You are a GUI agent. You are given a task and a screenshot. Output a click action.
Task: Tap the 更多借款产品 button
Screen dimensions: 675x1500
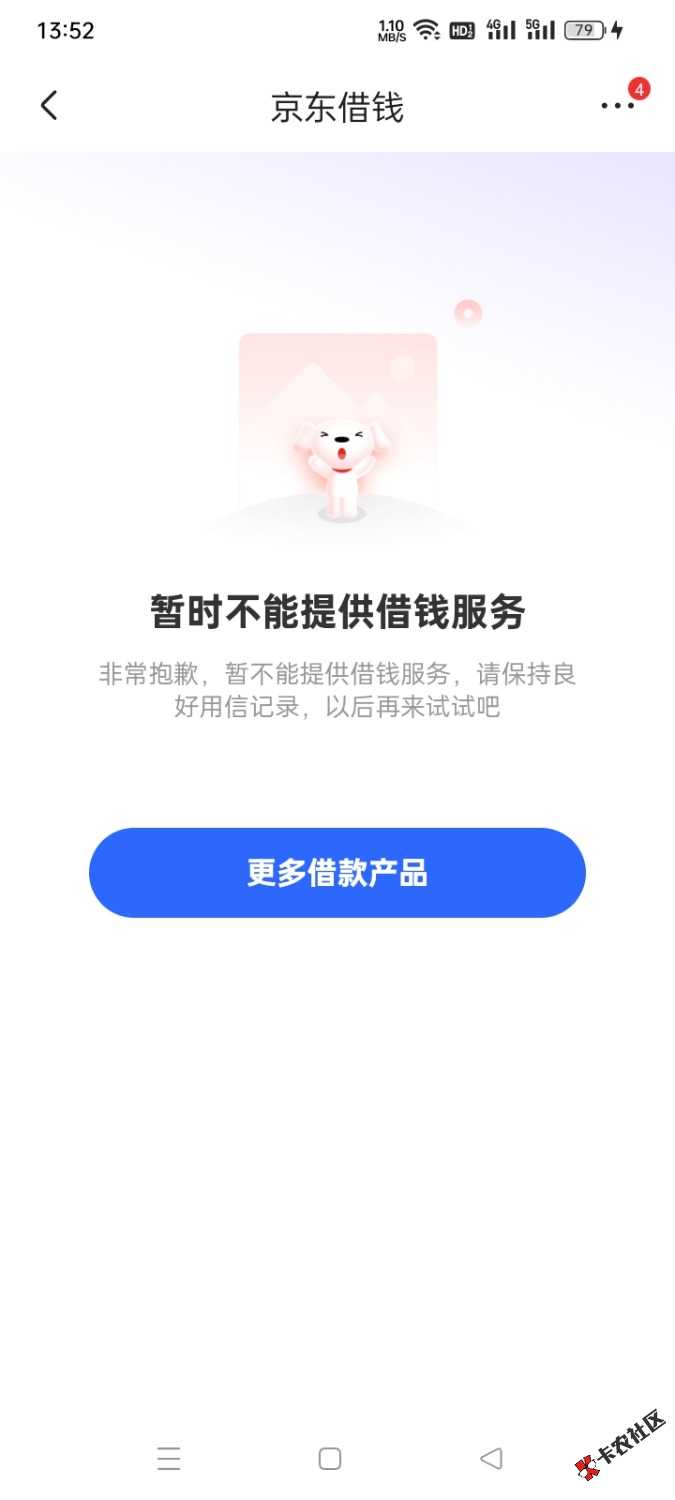click(337, 873)
